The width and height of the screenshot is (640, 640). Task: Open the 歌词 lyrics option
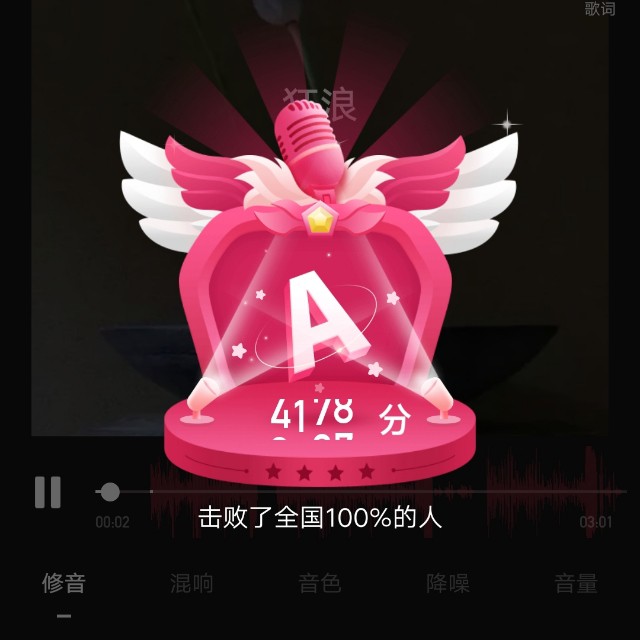click(x=600, y=9)
